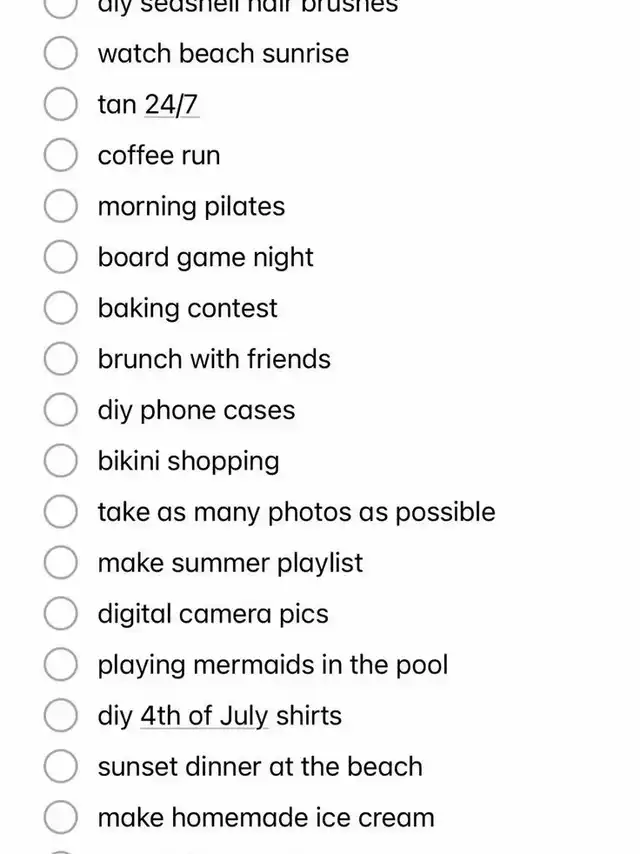Check the diy phone cases item
The image size is (640, 854).
coord(61,410)
